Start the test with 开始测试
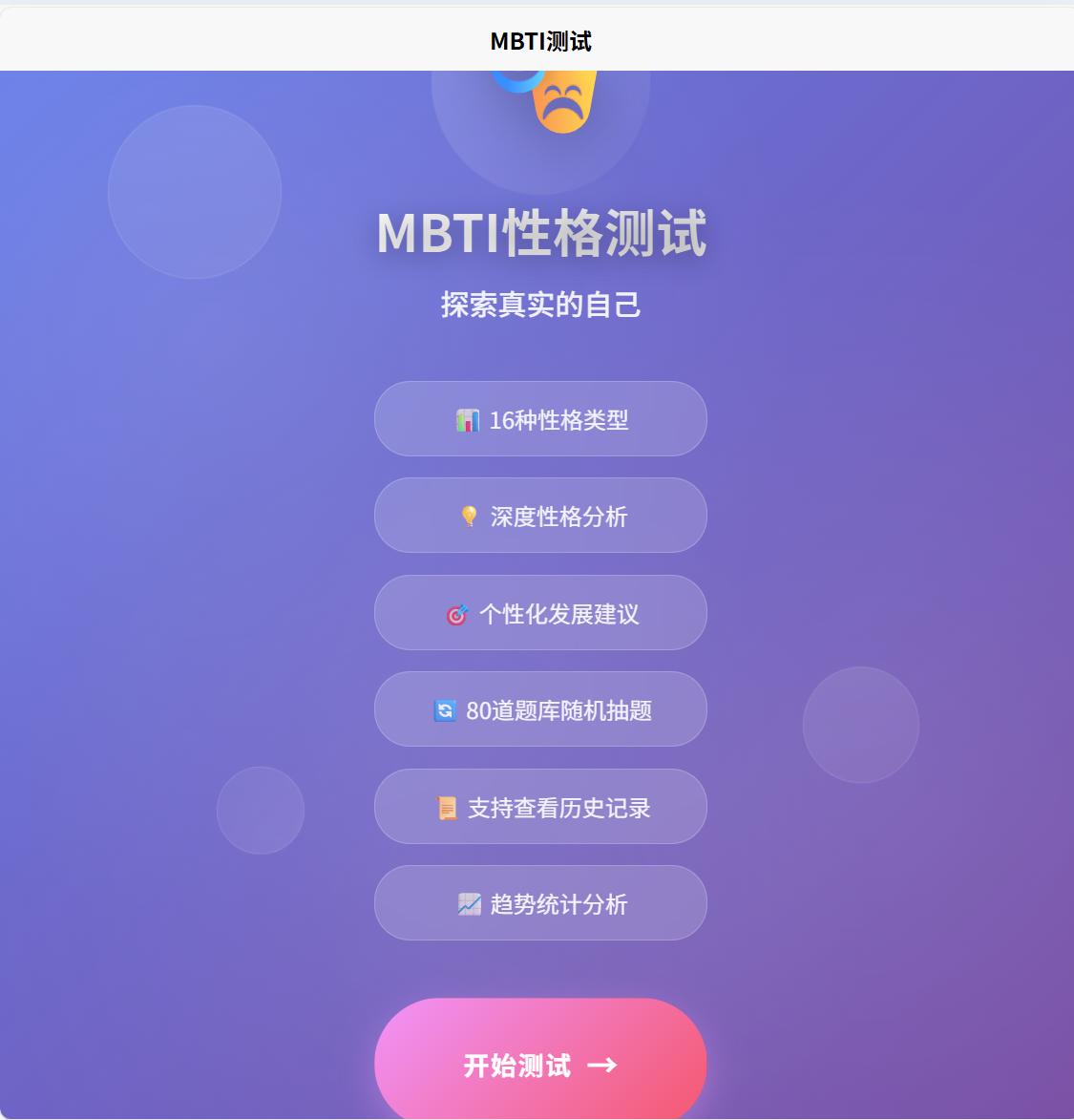Screen dimensions: 1074x1120 pyautogui.click(x=540, y=1064)
